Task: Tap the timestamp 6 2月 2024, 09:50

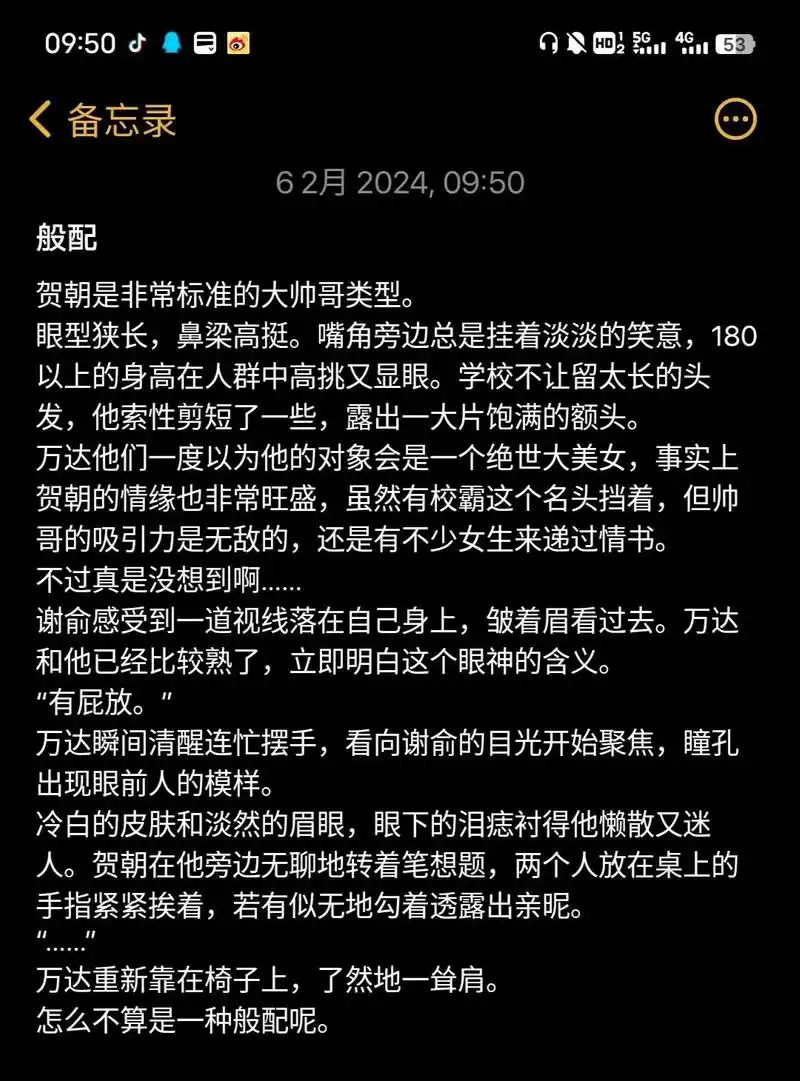Action: click(x=400, y=183)
